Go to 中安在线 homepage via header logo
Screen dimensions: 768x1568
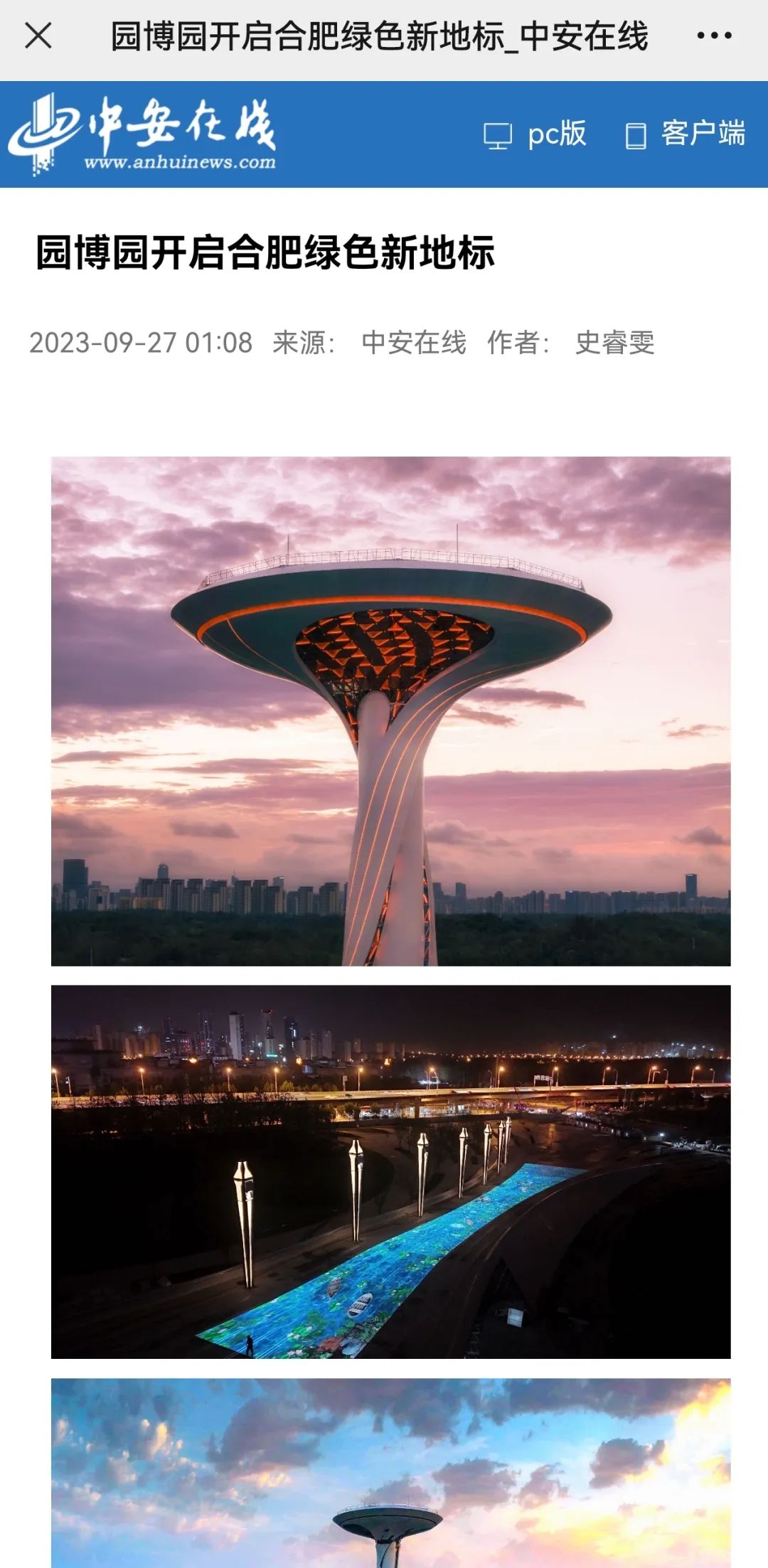pyautogui.click(x=142, y=134)
